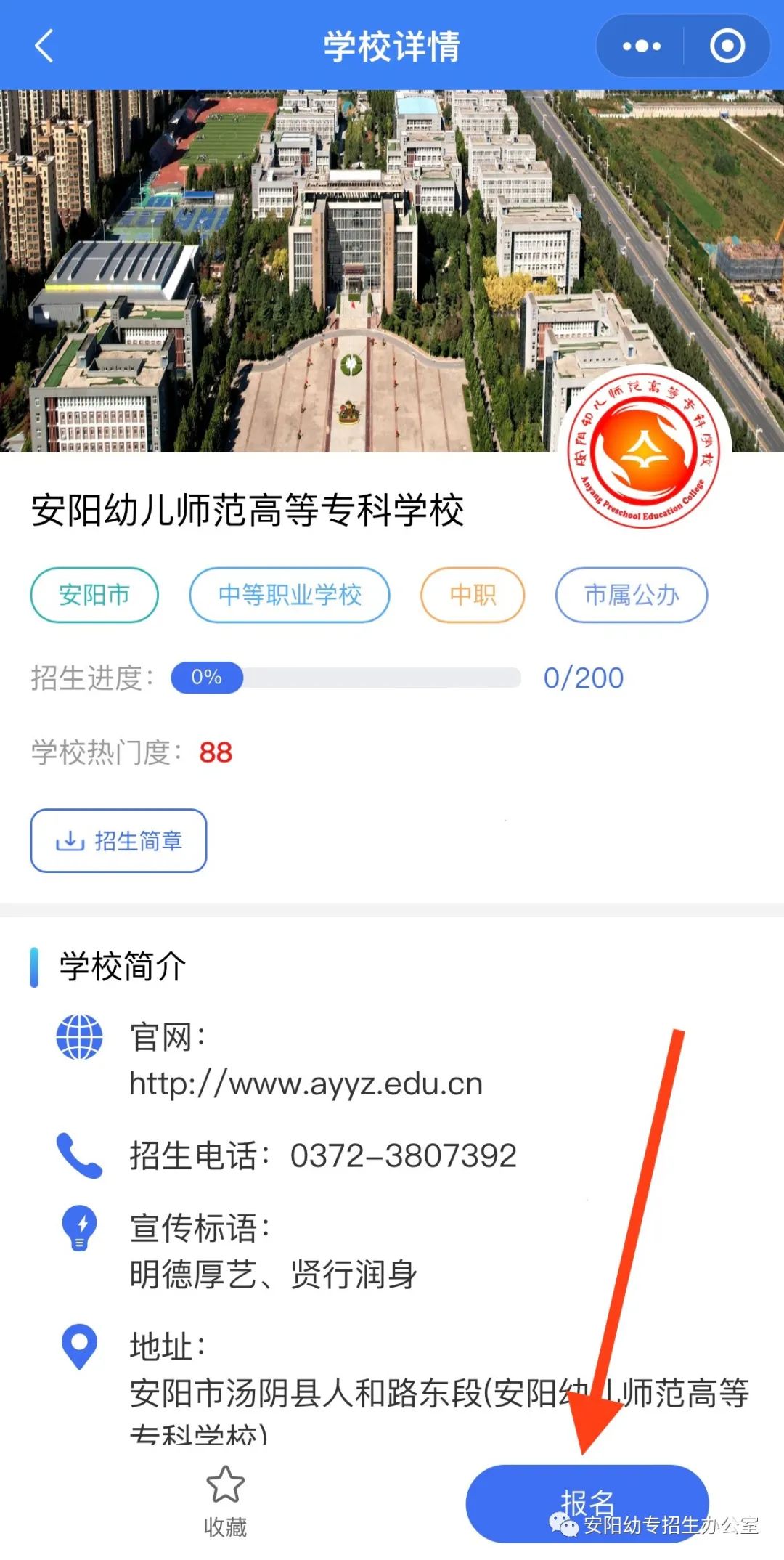The image size is (784, 1560).
Task: Call the admissions phone 0372-3807392
Action: click(x=403, y=1155)
